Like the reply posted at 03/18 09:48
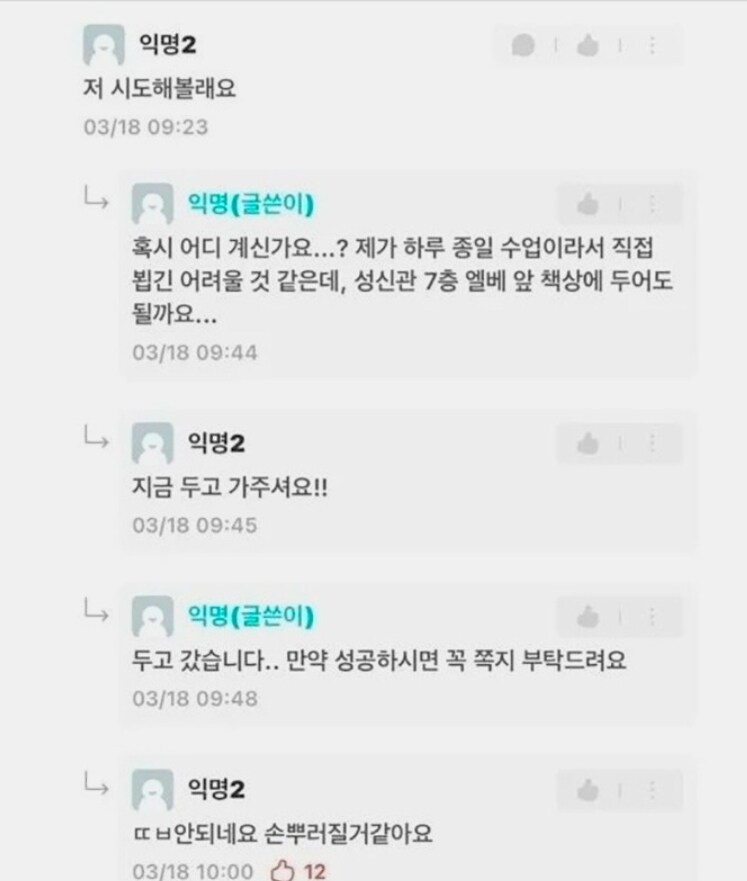This screenshot has width=747, height=881. tap(588, 617)
